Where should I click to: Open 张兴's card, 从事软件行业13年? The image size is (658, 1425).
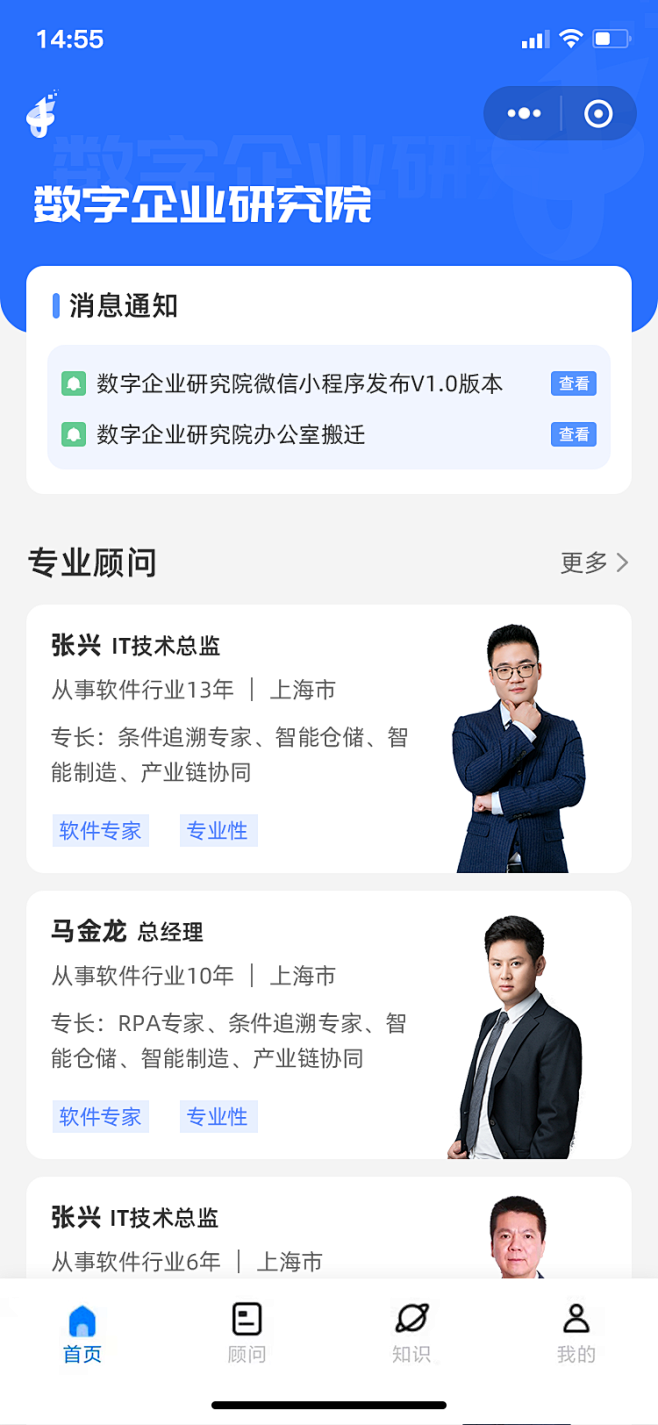point(328,738)
